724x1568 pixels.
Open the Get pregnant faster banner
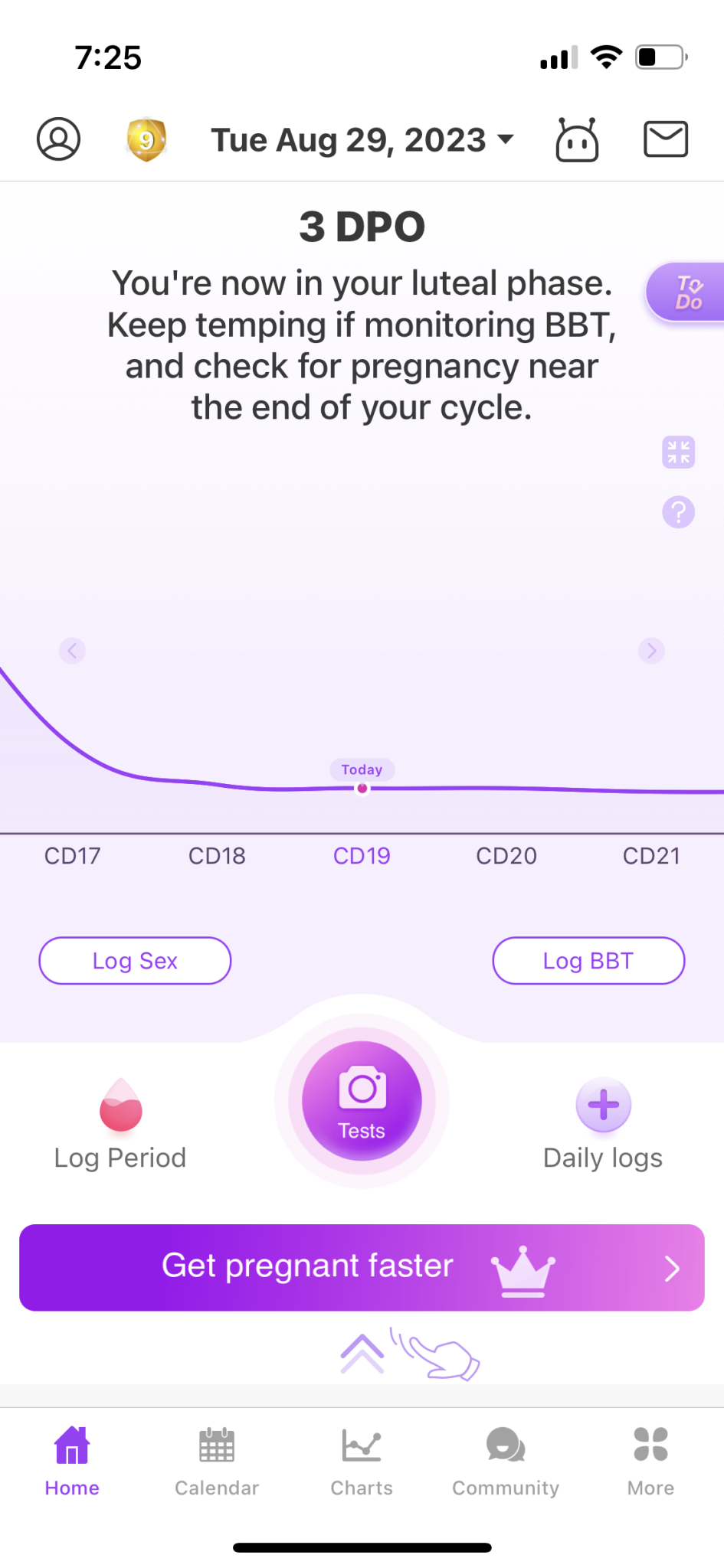[x=362, y=1267]
